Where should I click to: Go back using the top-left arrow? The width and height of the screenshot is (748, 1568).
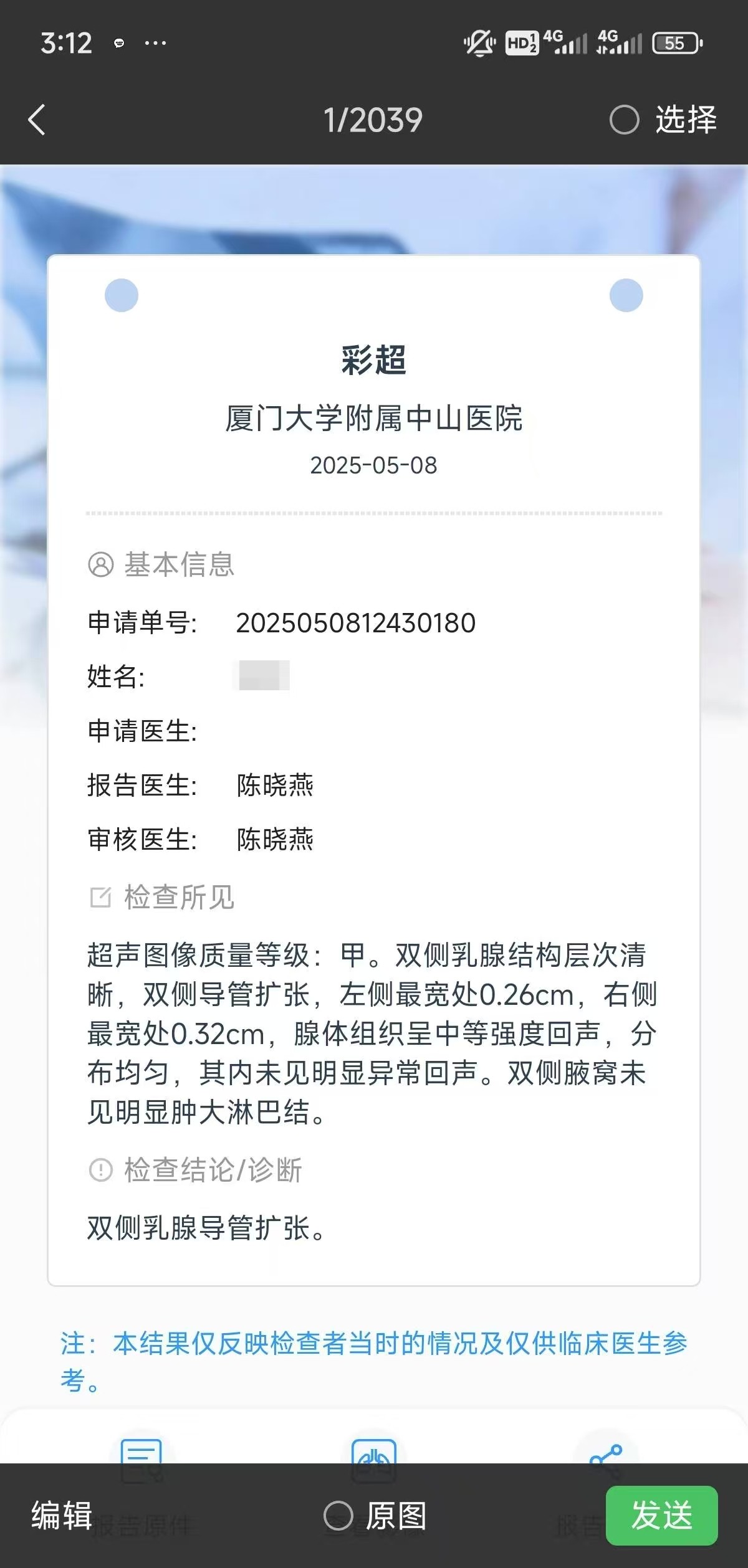pyautogui.click(x=37, y=120)
